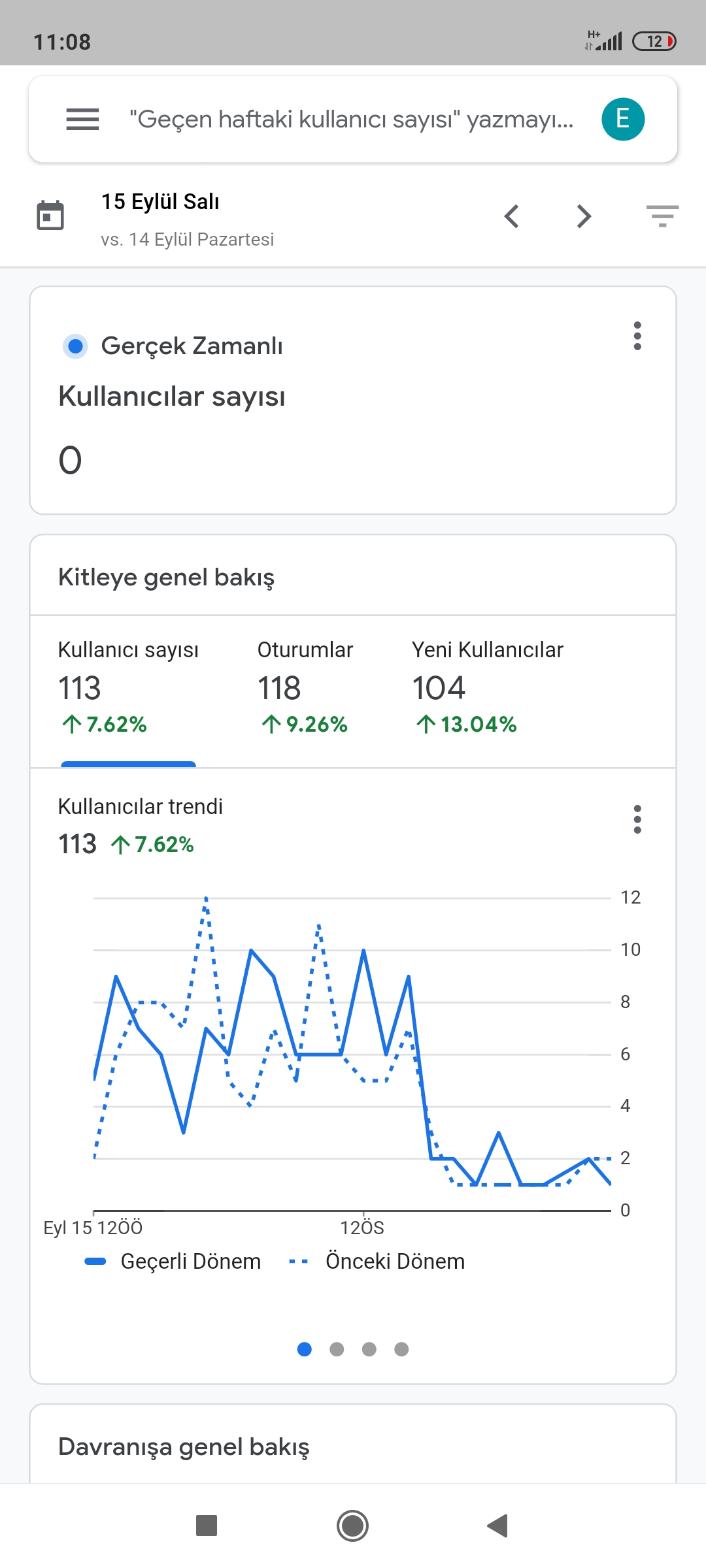The width and height of the screenshot is (706, 1568).
Task: Jump to the second chart page dot
Action: pos(337,1349)
